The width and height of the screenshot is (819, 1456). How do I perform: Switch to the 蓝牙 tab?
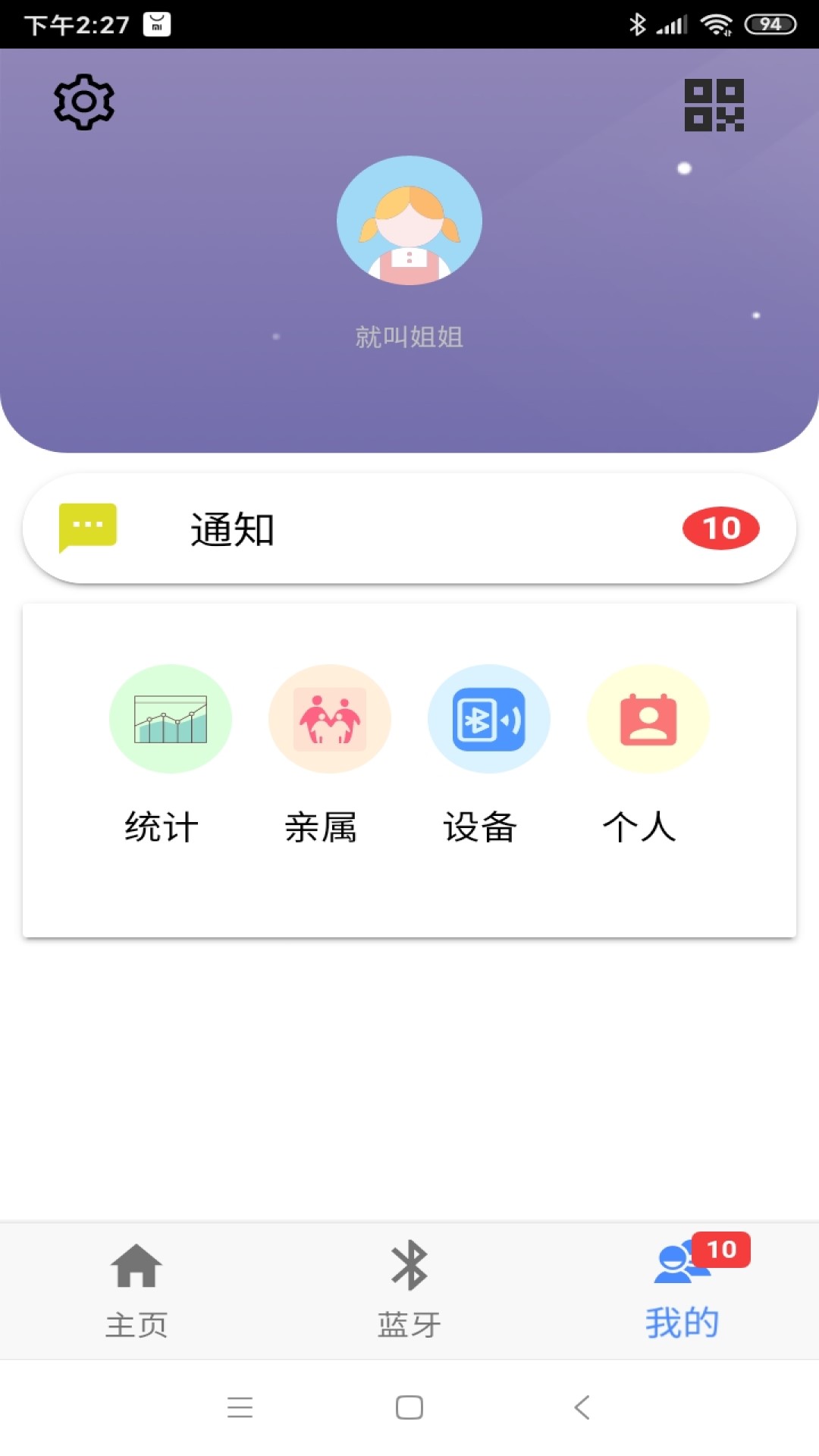409,1319
